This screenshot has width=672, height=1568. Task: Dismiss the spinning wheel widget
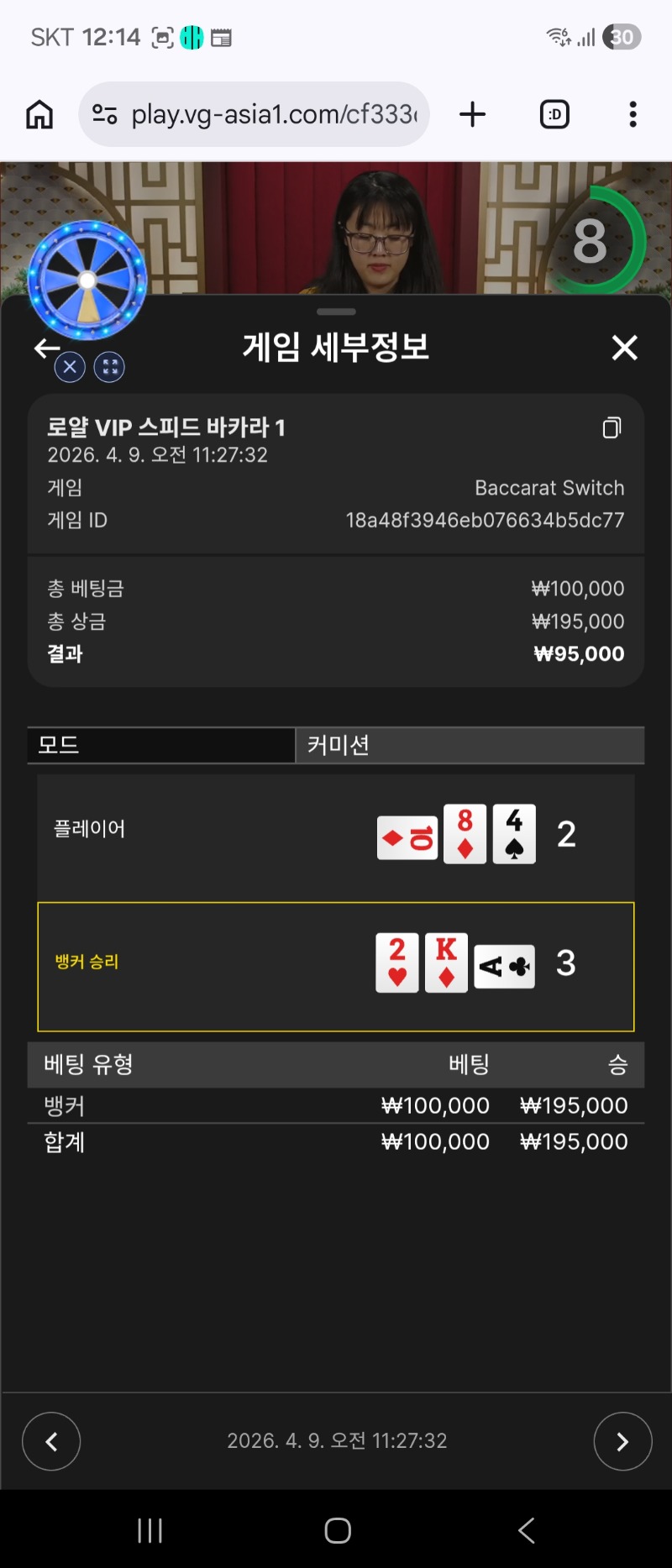(70, 367)
